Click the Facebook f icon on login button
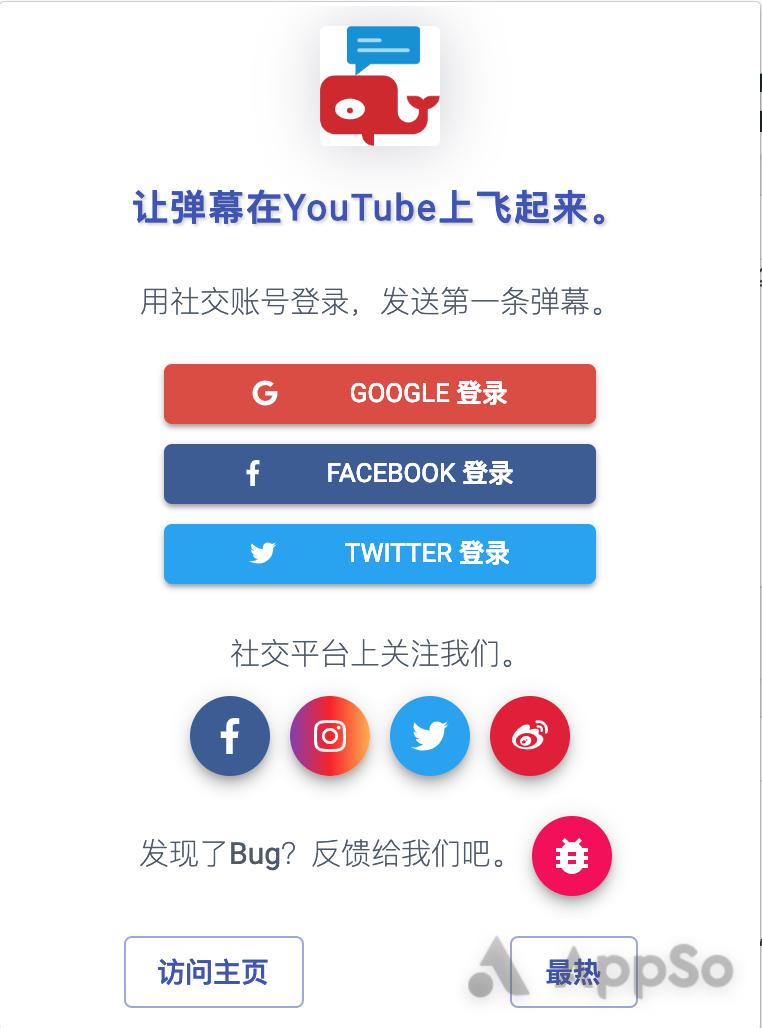Screen dimensions: 762x1028 (x=253, y=473)
